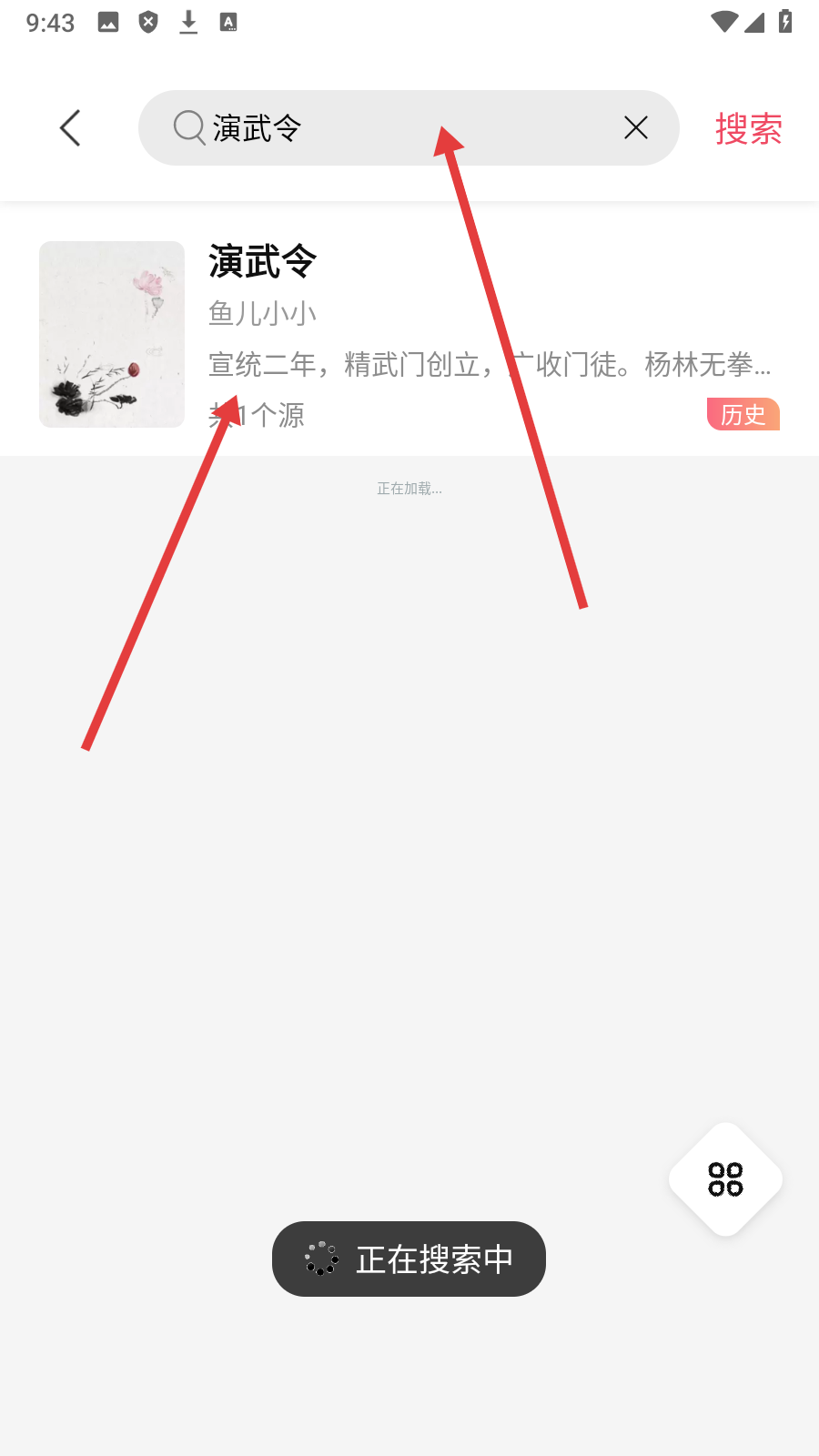Go back using the arrow
819x1456 pixels.
coord(70,128)
